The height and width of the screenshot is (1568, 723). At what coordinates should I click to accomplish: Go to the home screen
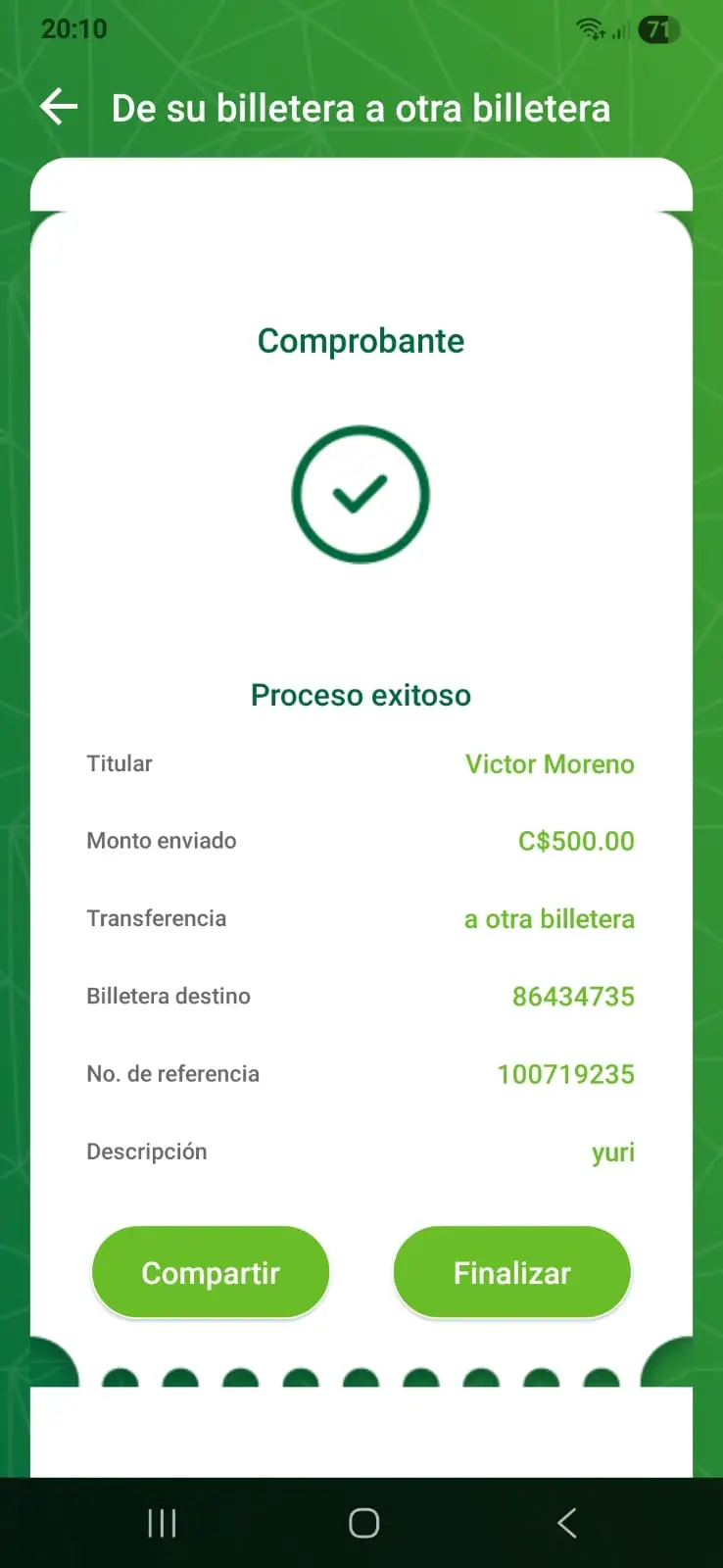363,1523
